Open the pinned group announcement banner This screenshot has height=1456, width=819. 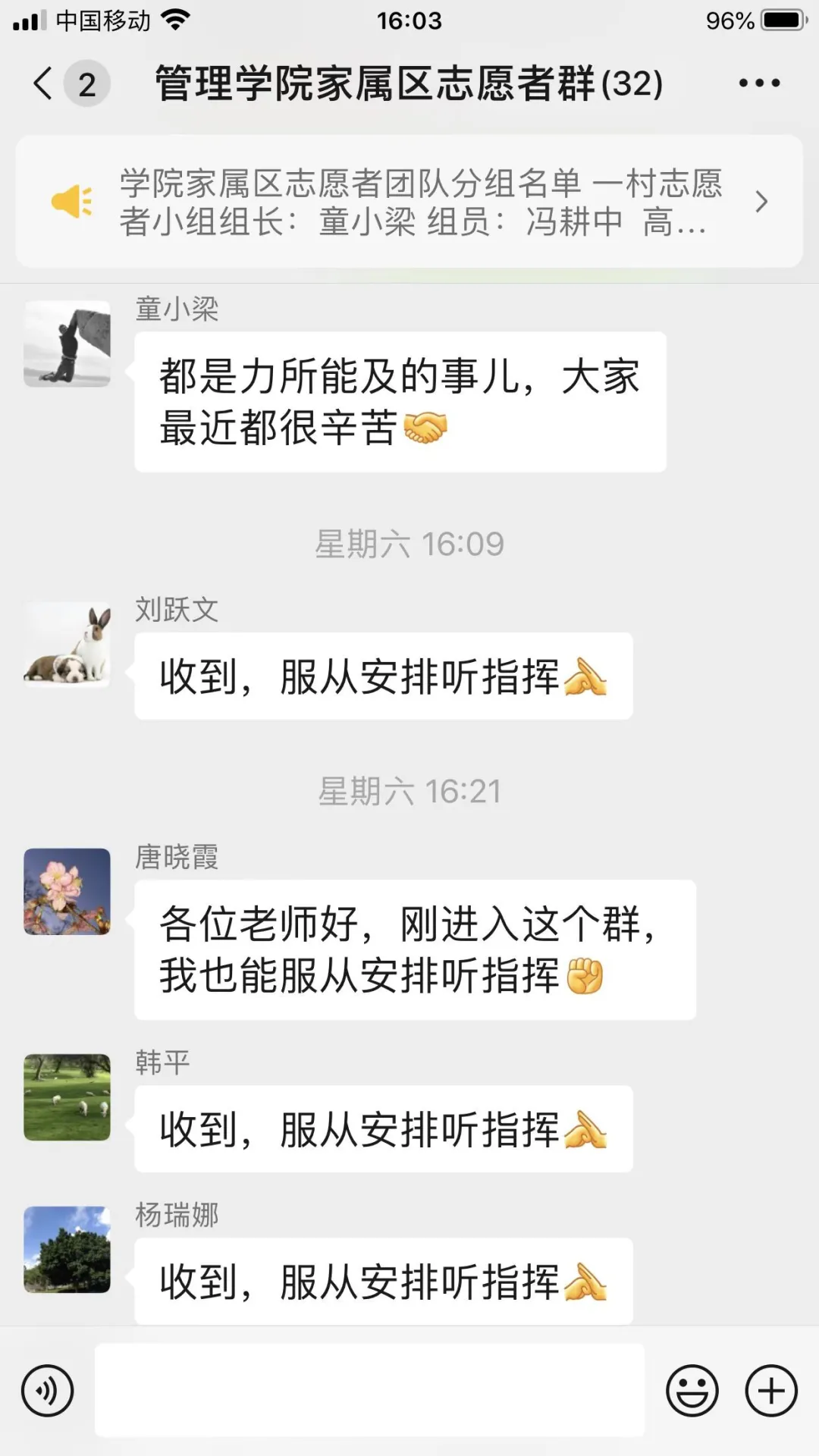pyautogui.click(x=409, y=202)
